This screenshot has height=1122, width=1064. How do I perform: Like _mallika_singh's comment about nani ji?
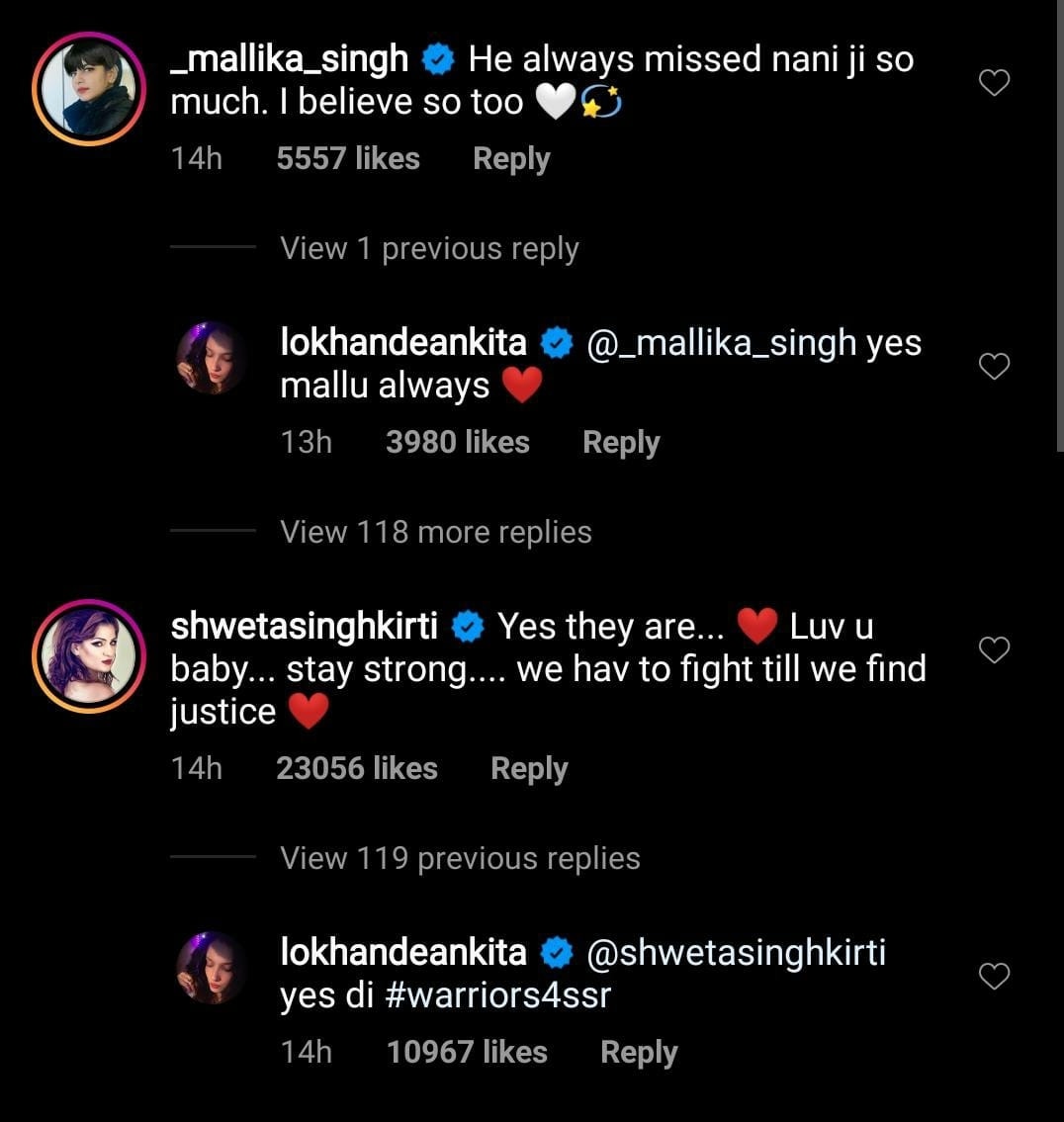(994, 83)
